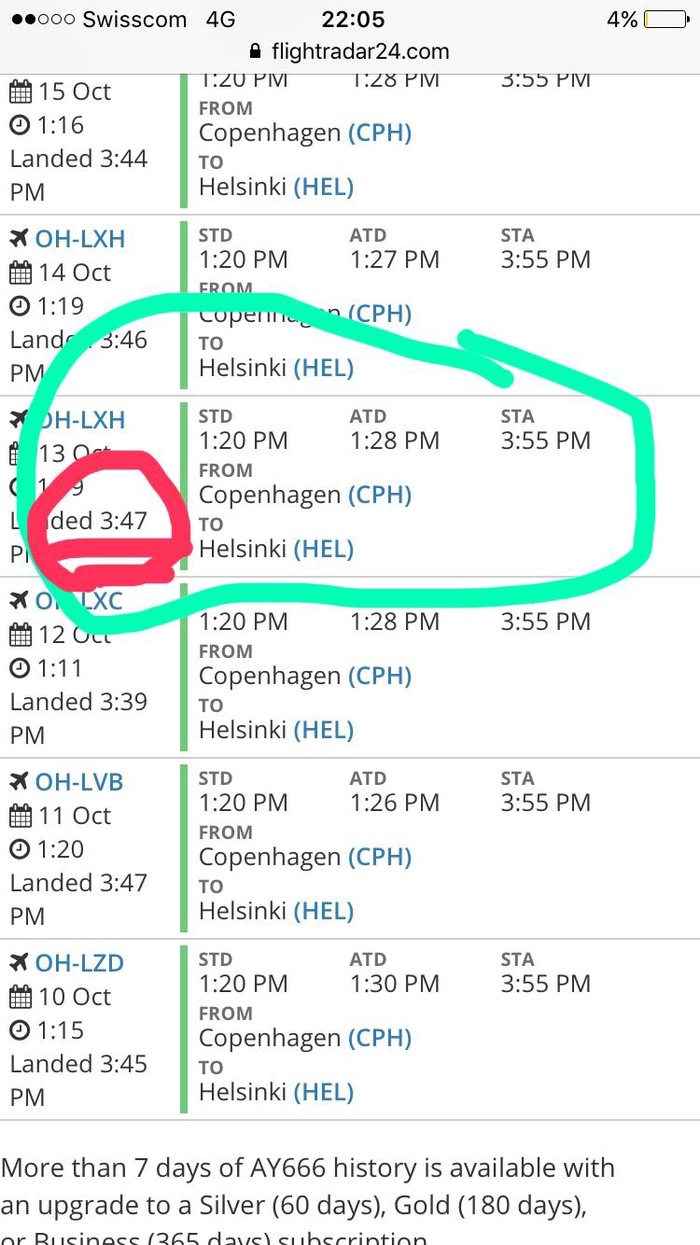Open HEL airport link in OH-LVB row

(323, 911)
